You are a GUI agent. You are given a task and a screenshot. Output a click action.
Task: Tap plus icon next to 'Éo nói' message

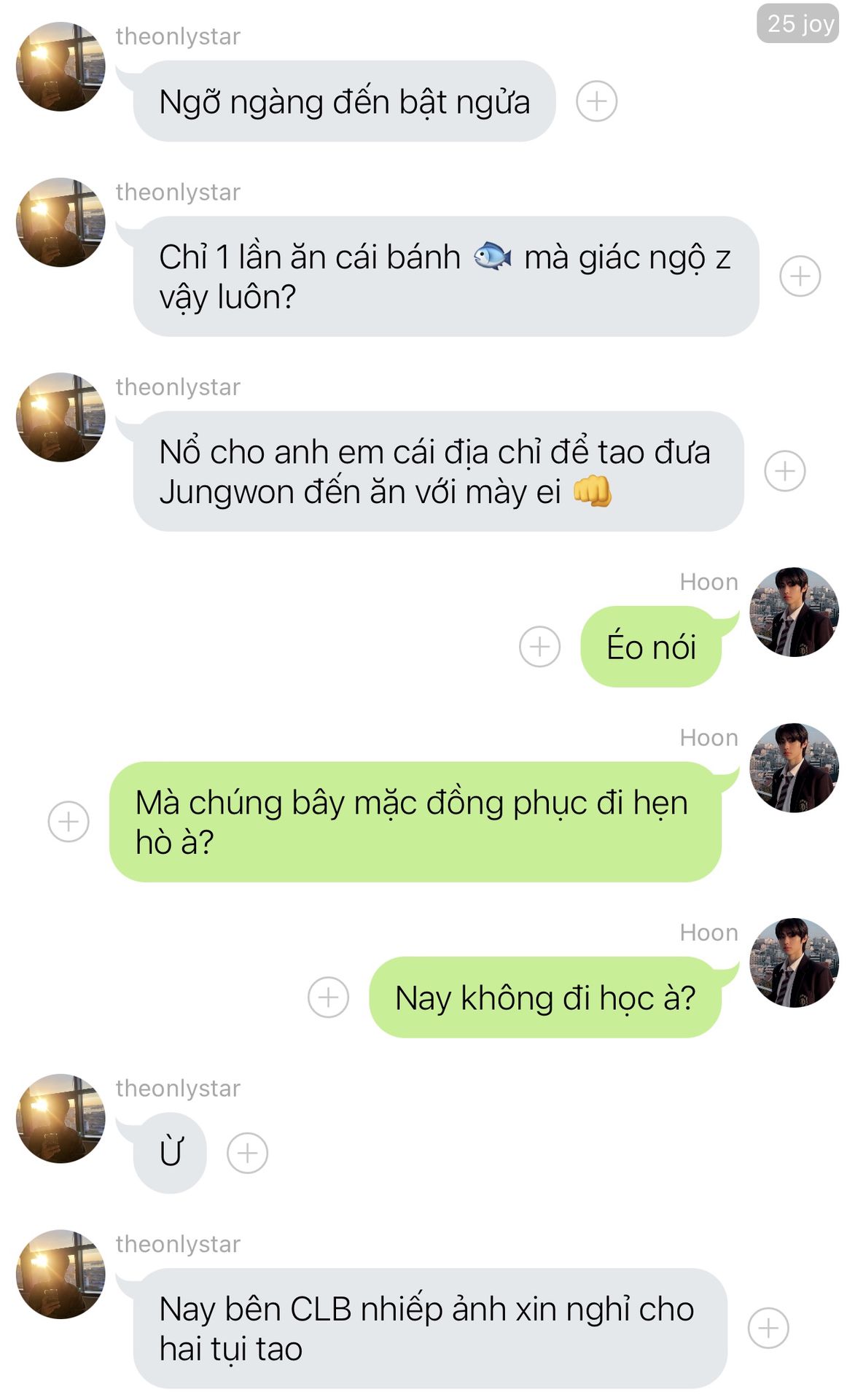pyautogui.click(x=539, y=647)
